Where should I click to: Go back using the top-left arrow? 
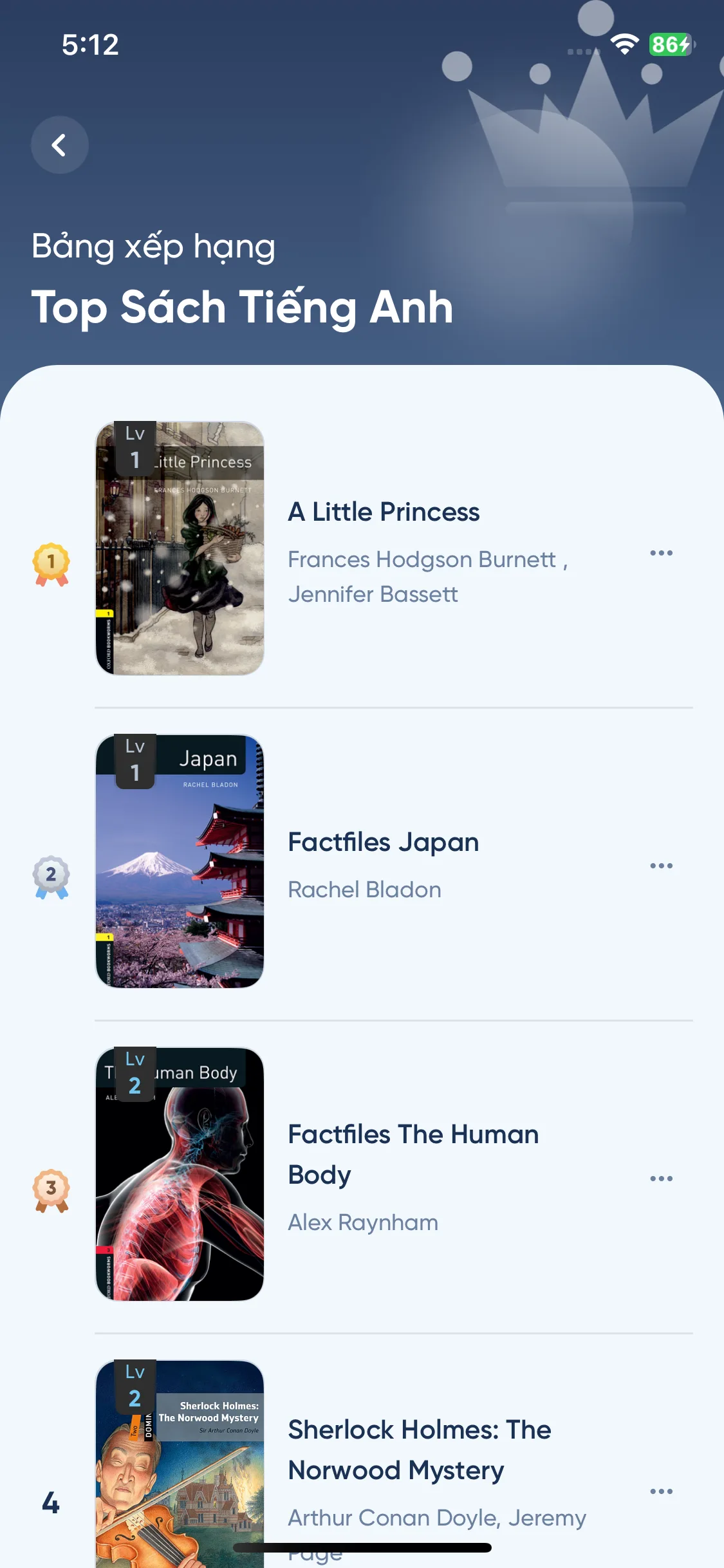[x=59, y=145]
